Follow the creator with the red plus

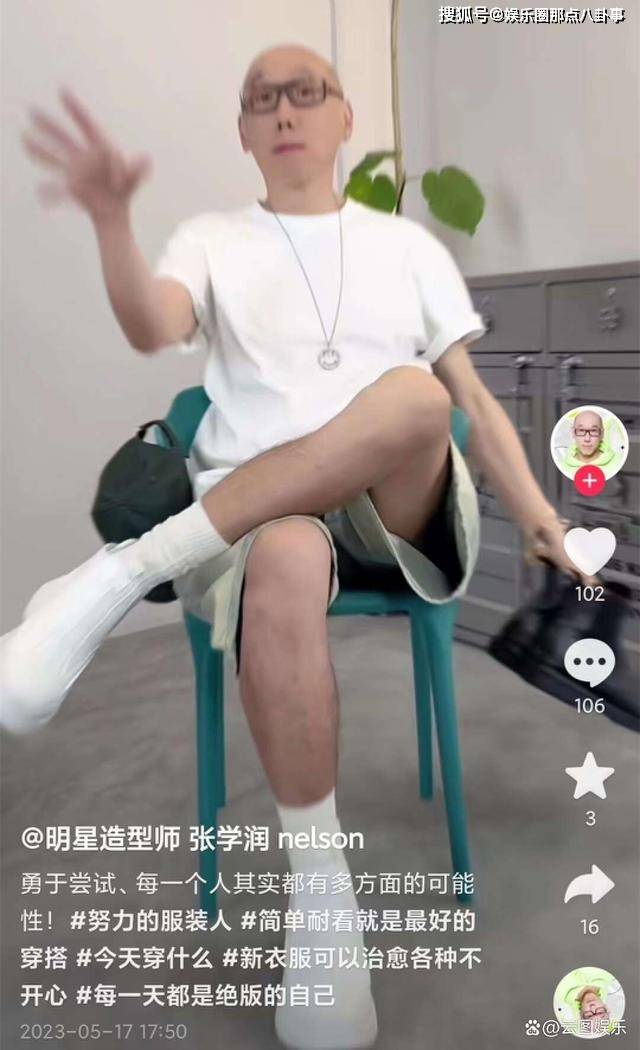coord(589,480)
